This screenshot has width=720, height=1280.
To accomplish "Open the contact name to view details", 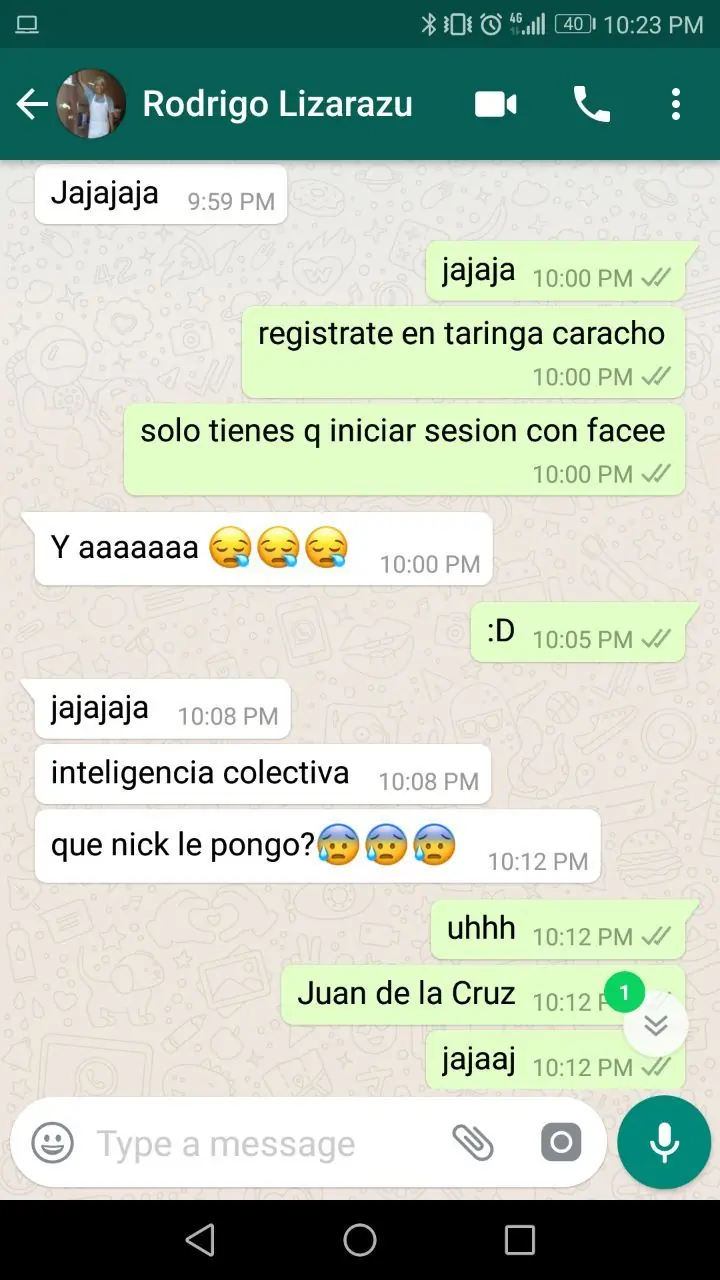I will (x=277, y=103).
